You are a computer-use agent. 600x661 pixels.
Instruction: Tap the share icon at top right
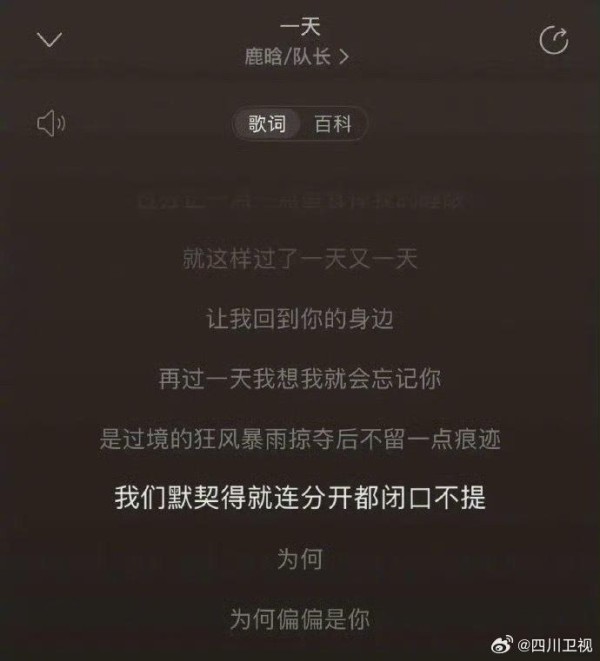point(553,40)
